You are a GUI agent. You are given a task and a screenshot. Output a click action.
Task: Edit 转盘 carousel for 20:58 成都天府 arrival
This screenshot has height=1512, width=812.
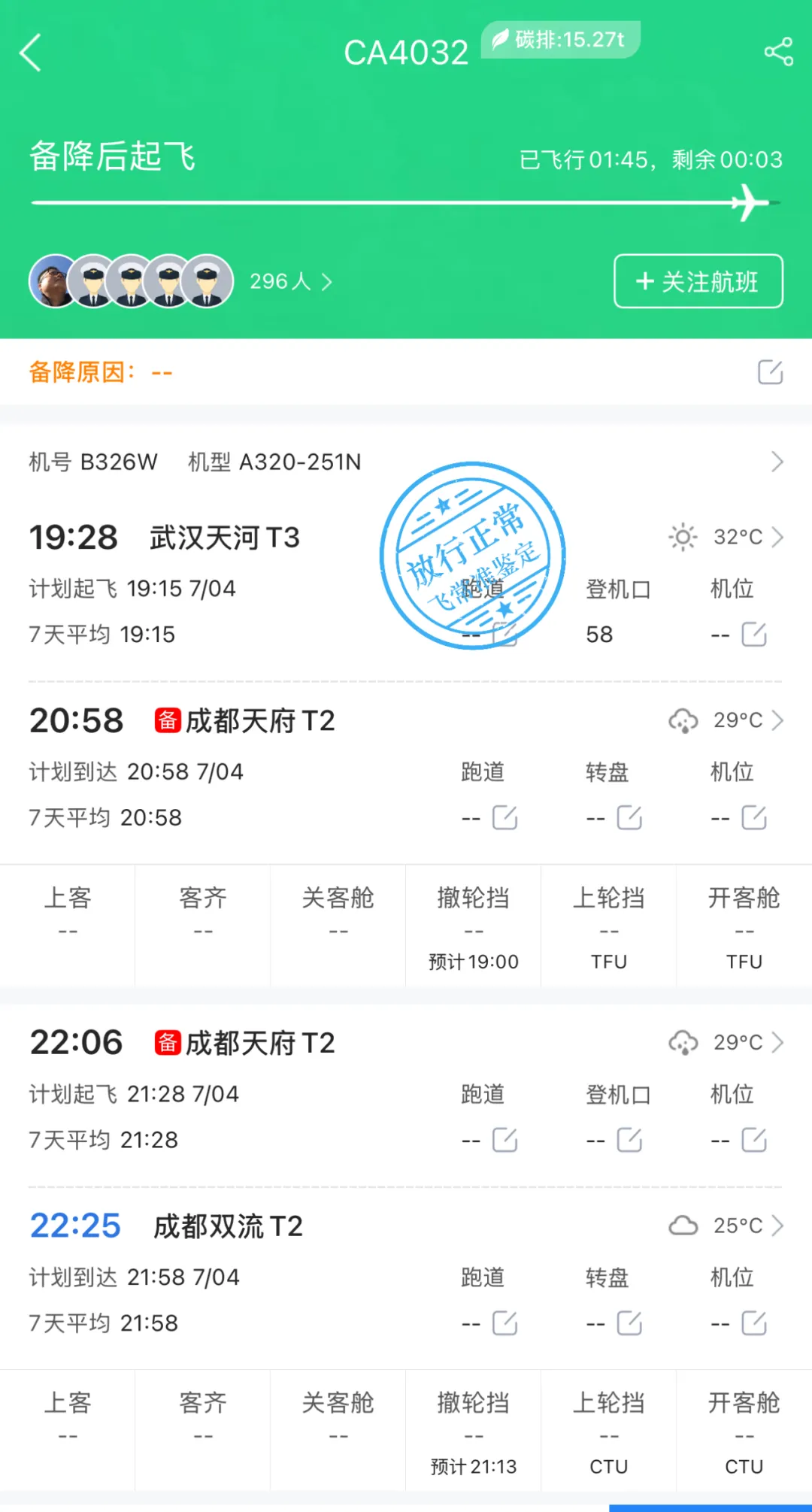coord(629,817)
